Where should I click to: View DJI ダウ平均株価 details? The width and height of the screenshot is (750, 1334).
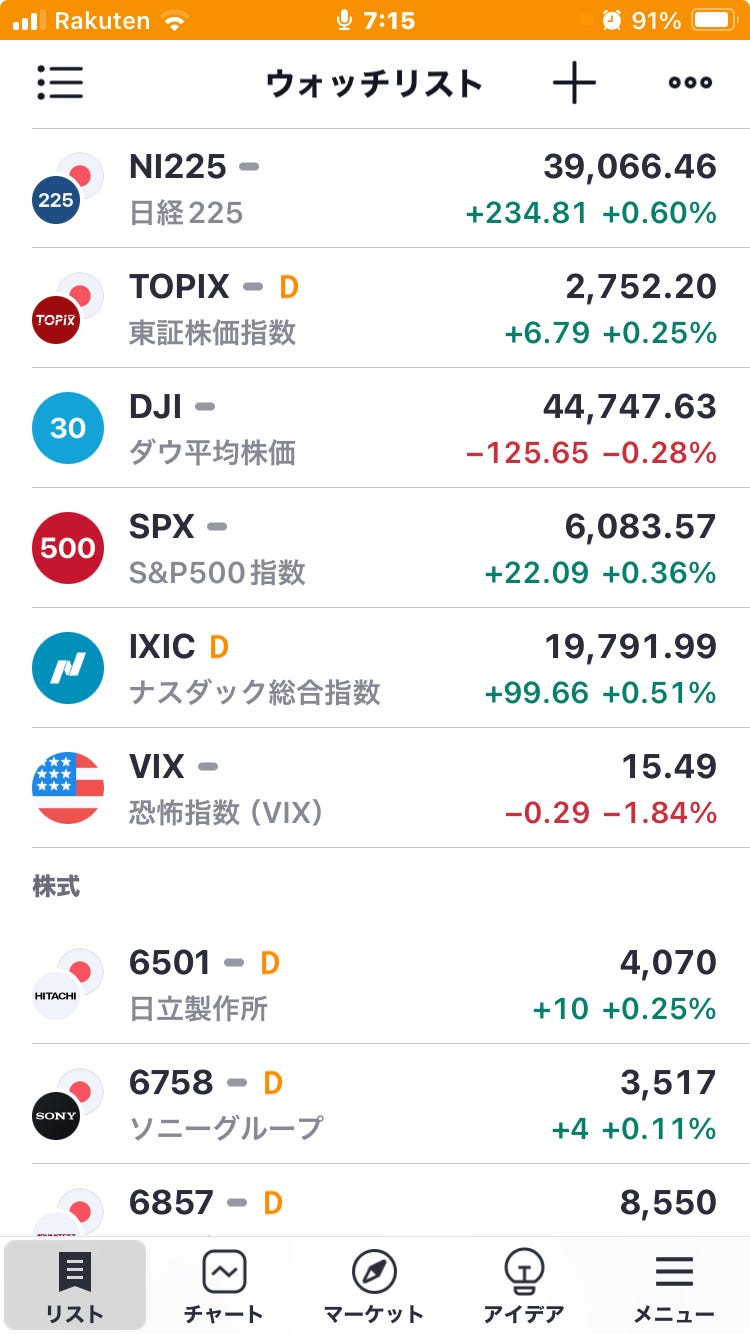(375, 428)
